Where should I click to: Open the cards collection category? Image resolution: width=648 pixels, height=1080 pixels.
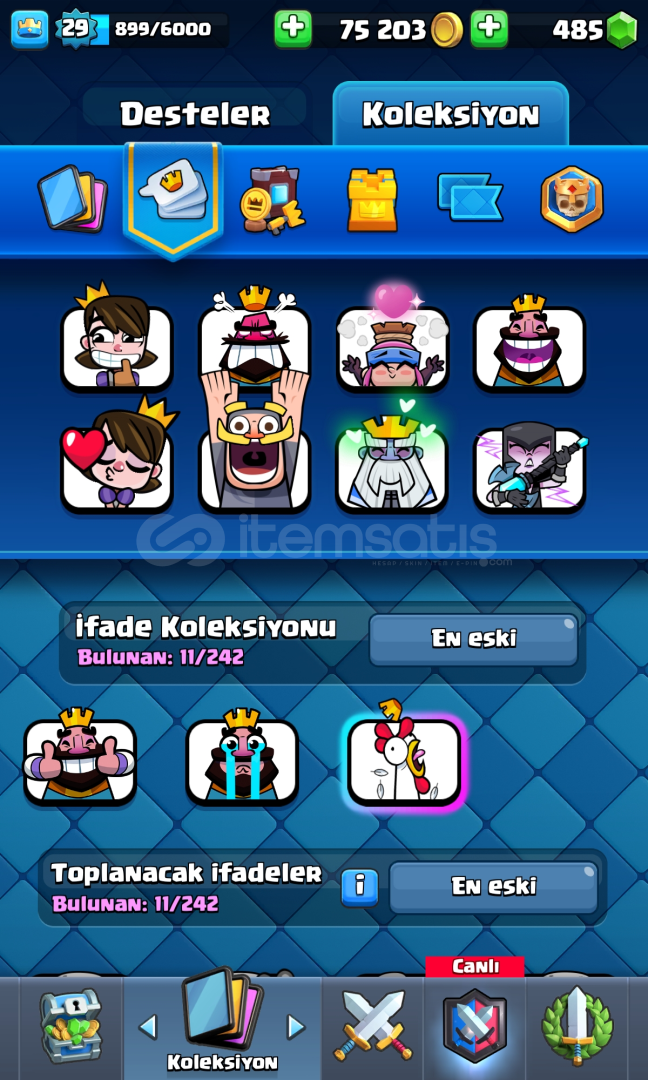click(72, 198)
